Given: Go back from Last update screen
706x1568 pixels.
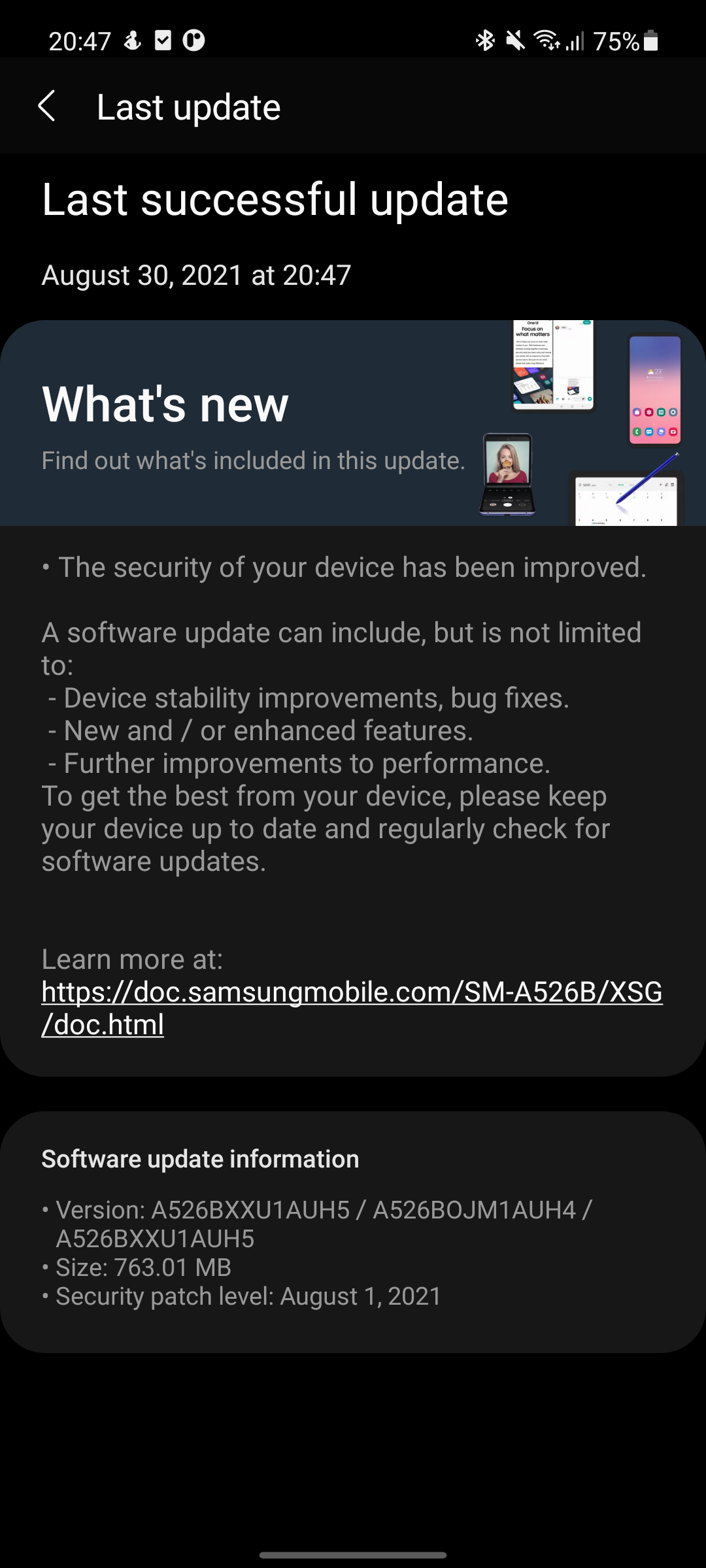Looking at the screenshot, I should point(46,106).
